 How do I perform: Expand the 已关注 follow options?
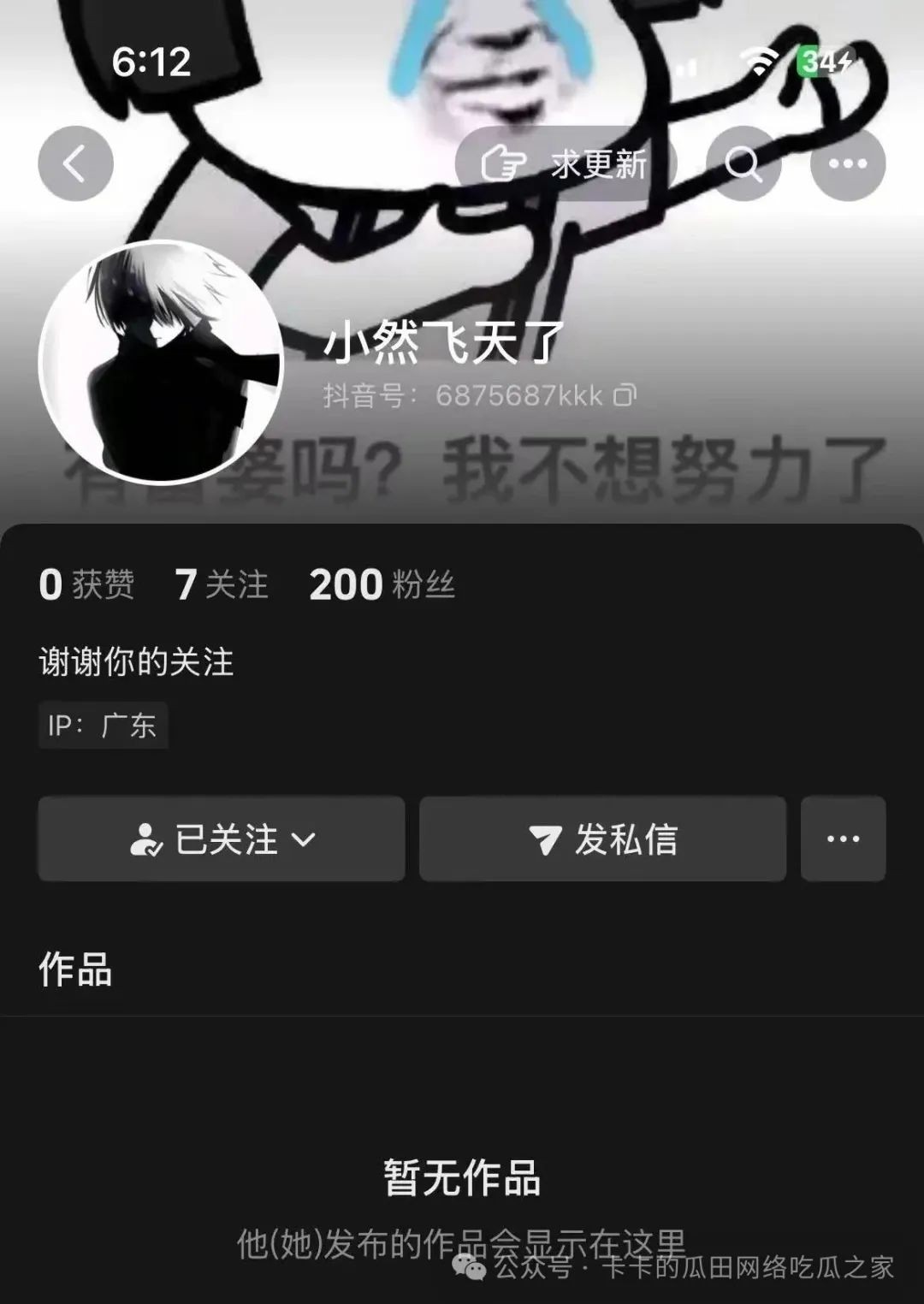(222, 839)
